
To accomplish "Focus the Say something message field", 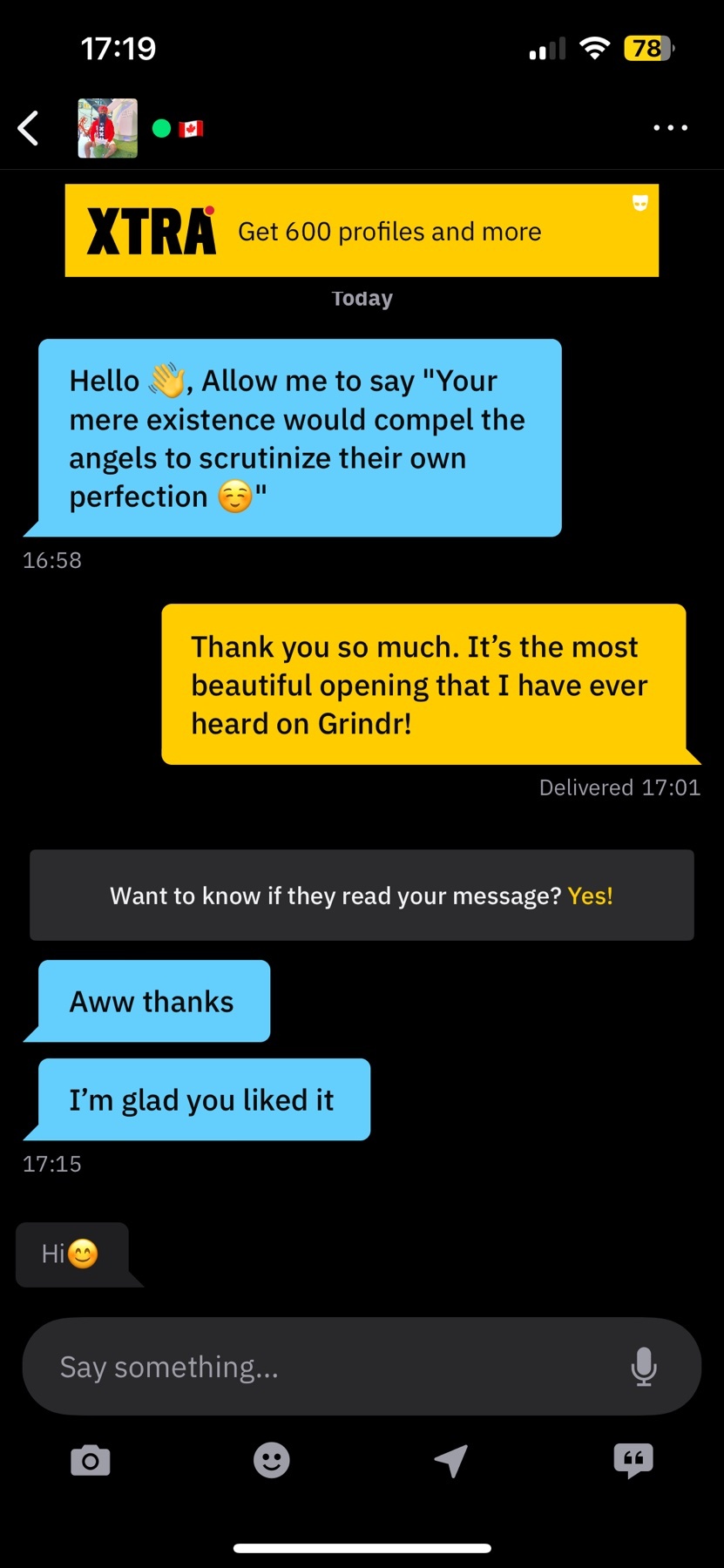I will point(331,1367).
